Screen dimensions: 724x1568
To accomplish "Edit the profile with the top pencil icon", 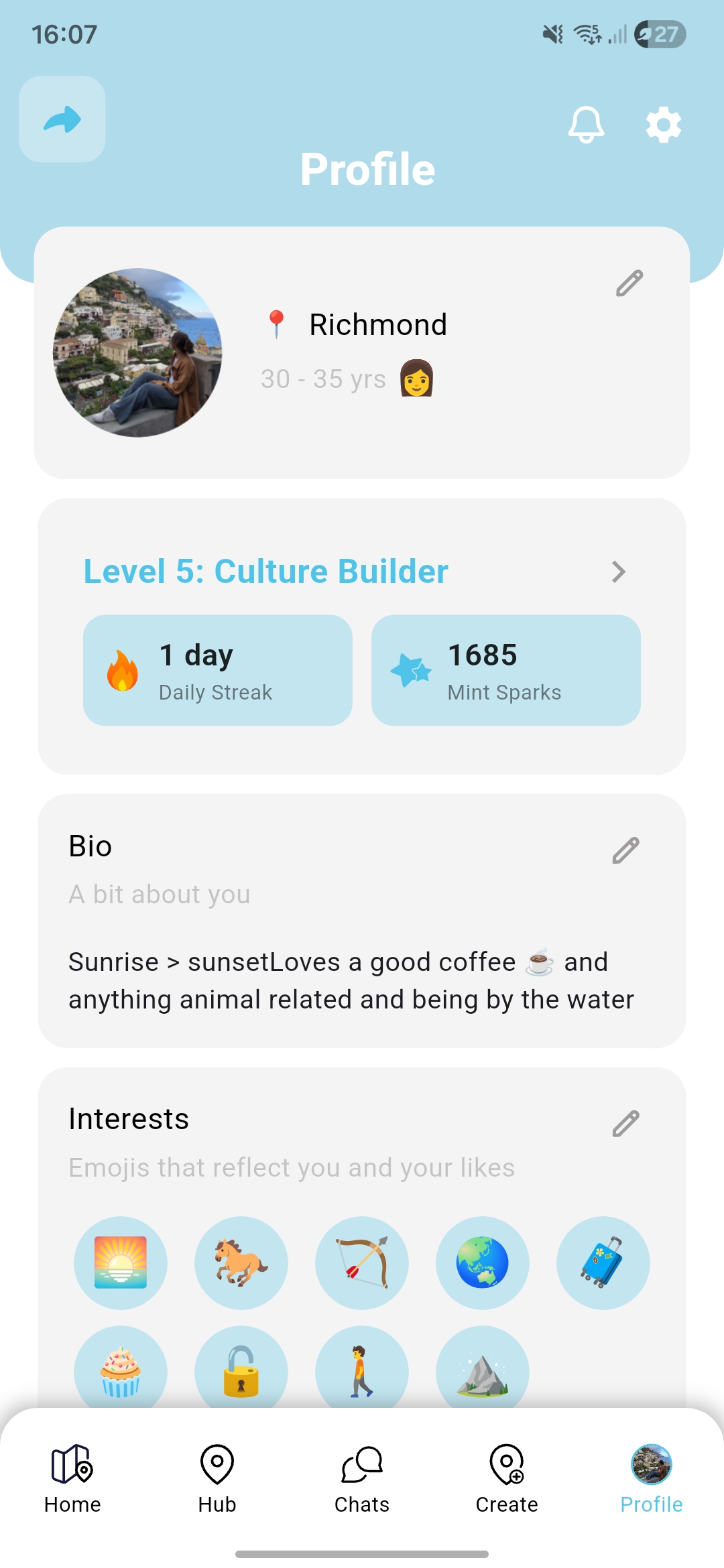I will coord(628,283).
